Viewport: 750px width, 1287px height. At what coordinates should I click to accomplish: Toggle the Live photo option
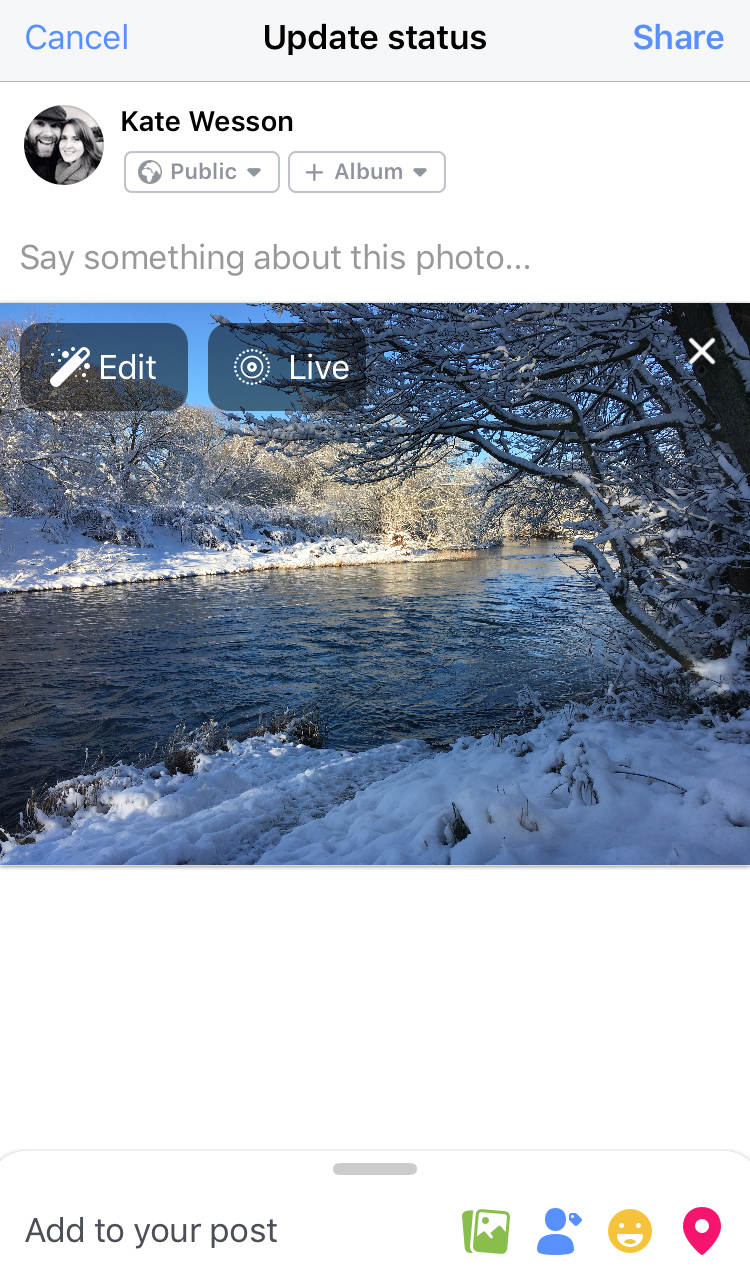290,367
